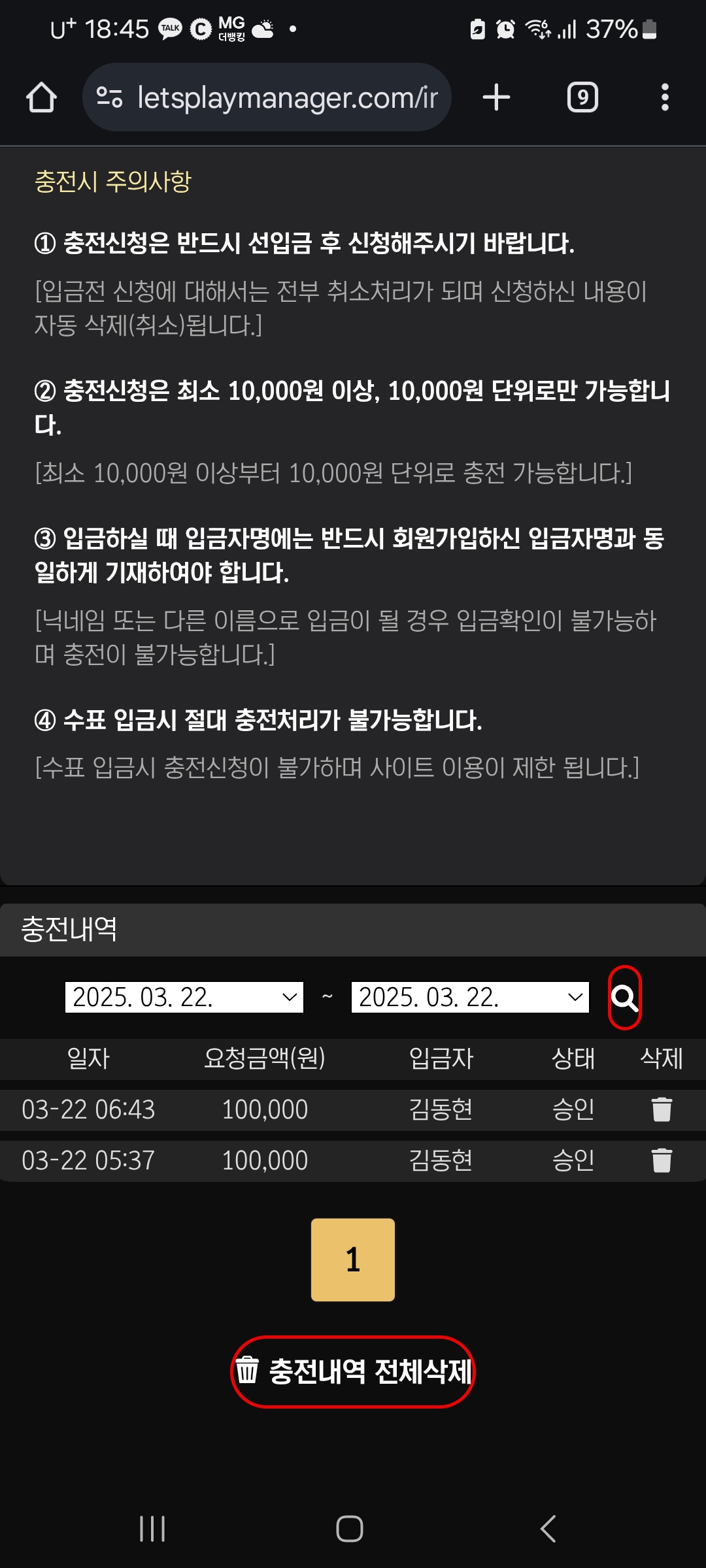This screenshot has width=706, height=1568.
Task: Search charge history with the magnifier icon
Action: [624, 998]
